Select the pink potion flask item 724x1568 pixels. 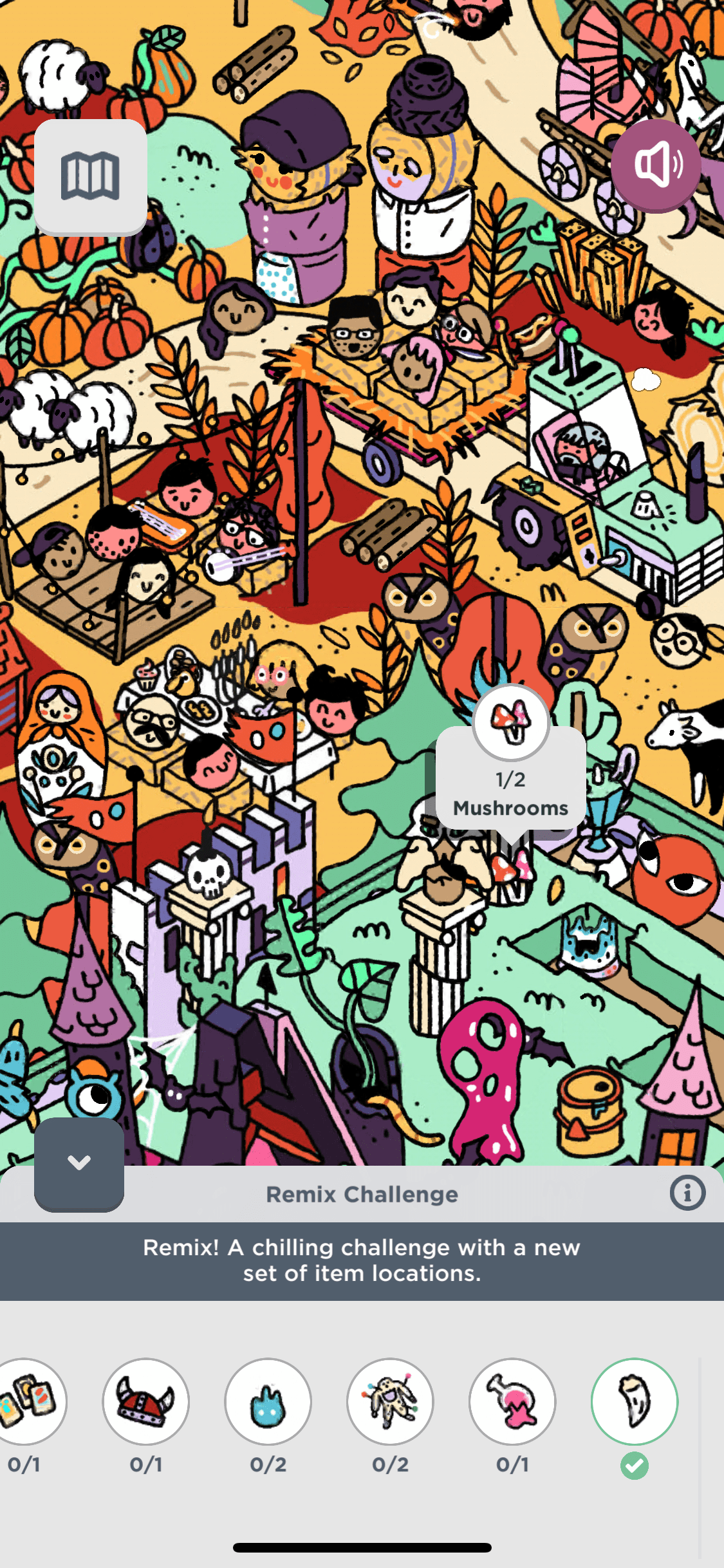coord(512,1401)
